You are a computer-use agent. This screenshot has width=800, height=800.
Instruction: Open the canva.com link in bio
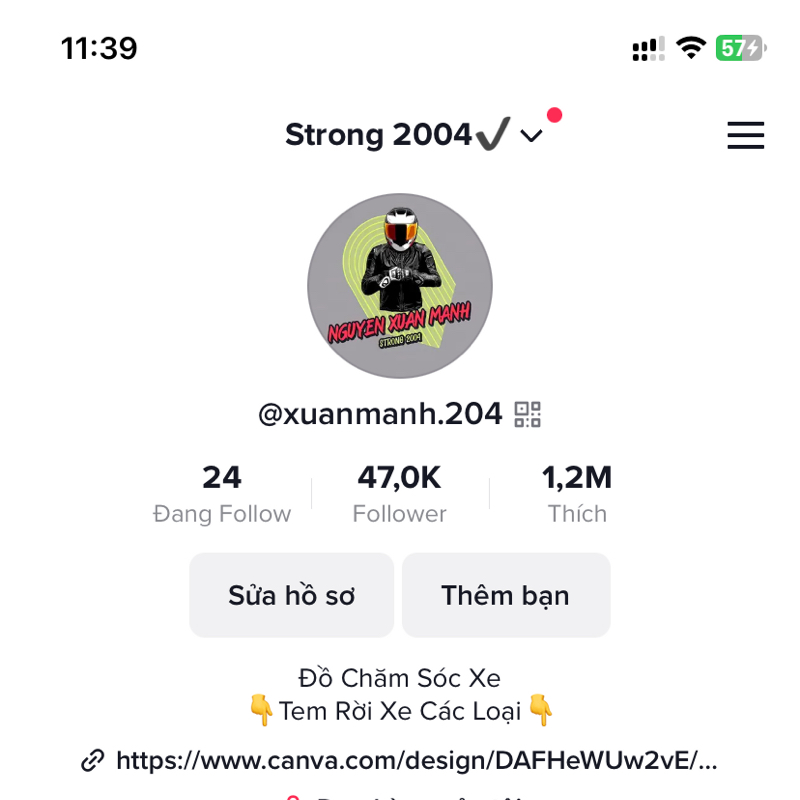(416, 760)
